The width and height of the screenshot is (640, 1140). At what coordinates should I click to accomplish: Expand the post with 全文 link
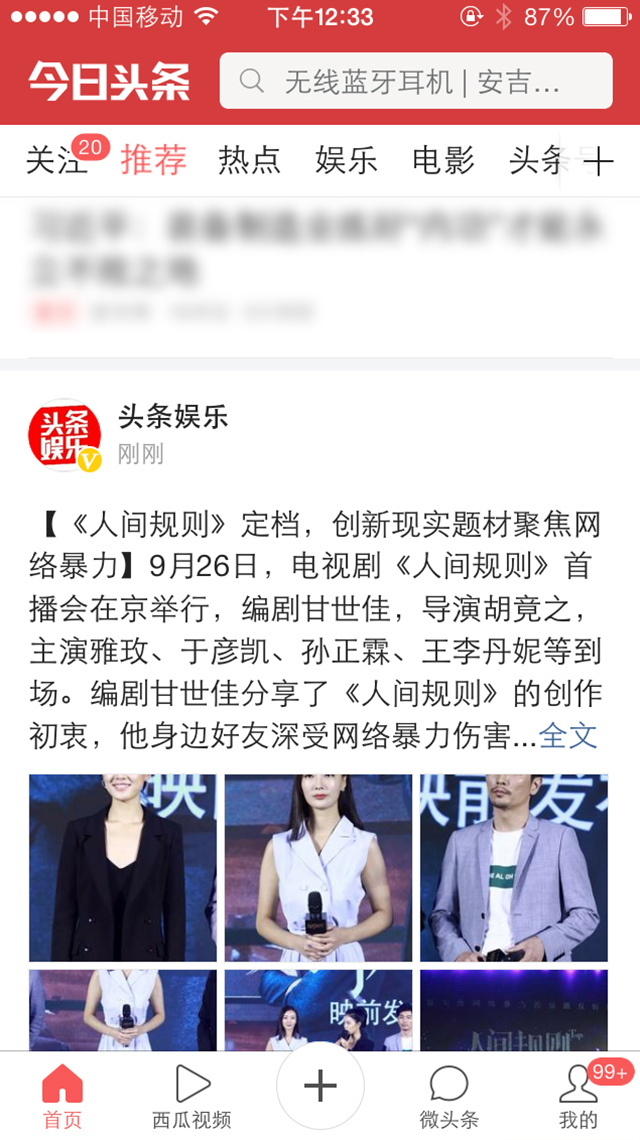pyautogui.click(x=568, y=736)
